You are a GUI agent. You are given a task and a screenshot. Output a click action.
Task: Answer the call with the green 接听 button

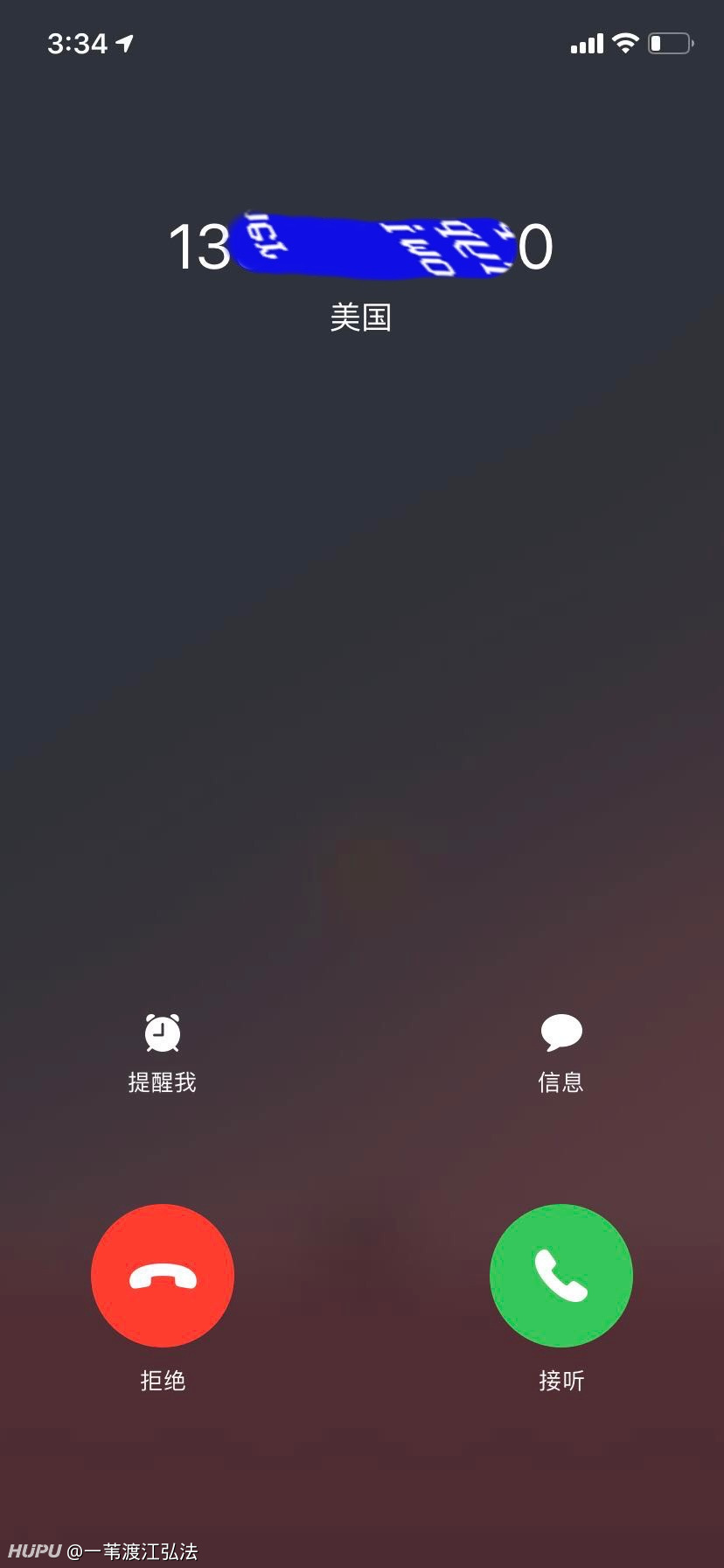pyautogui.click(x=560, y=1275)
